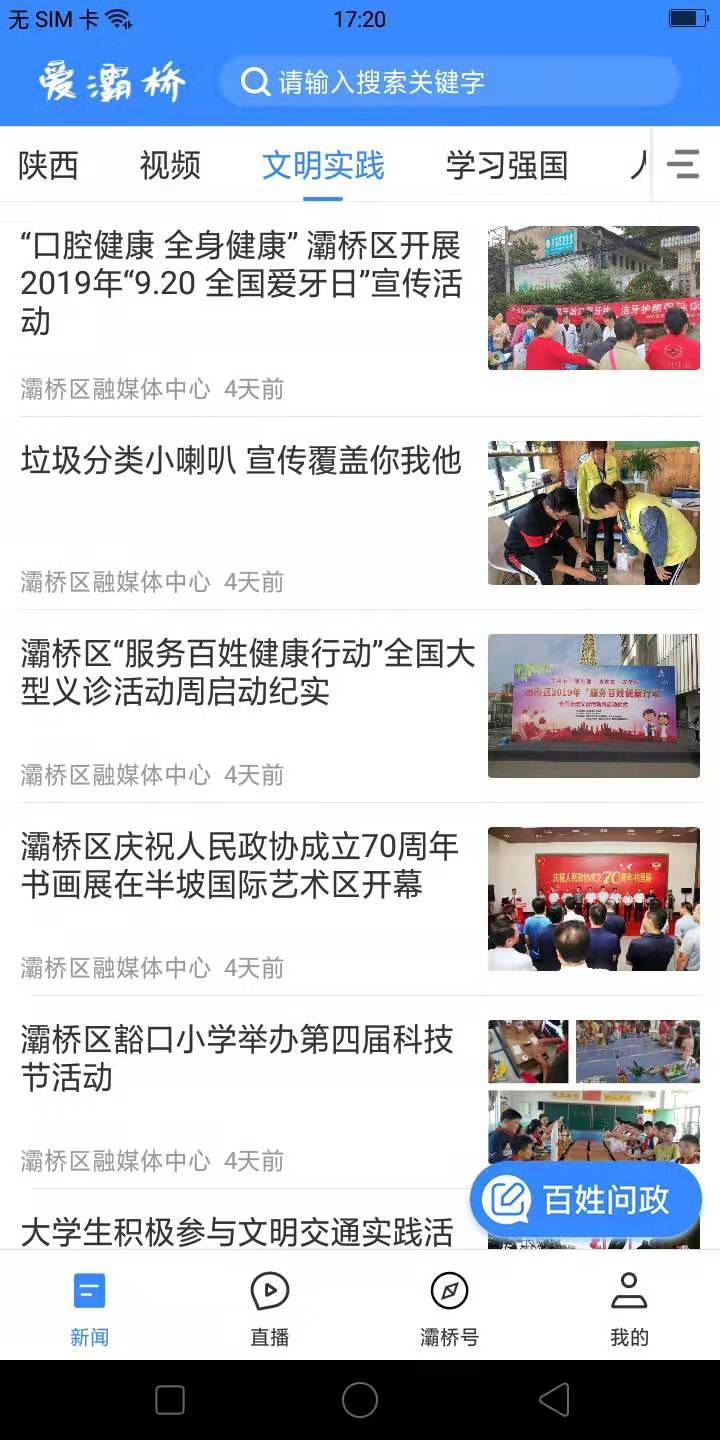The width and height of the screenshot is (720, 1440).
Task: Tap the search keyword input box
Action: 450,82
